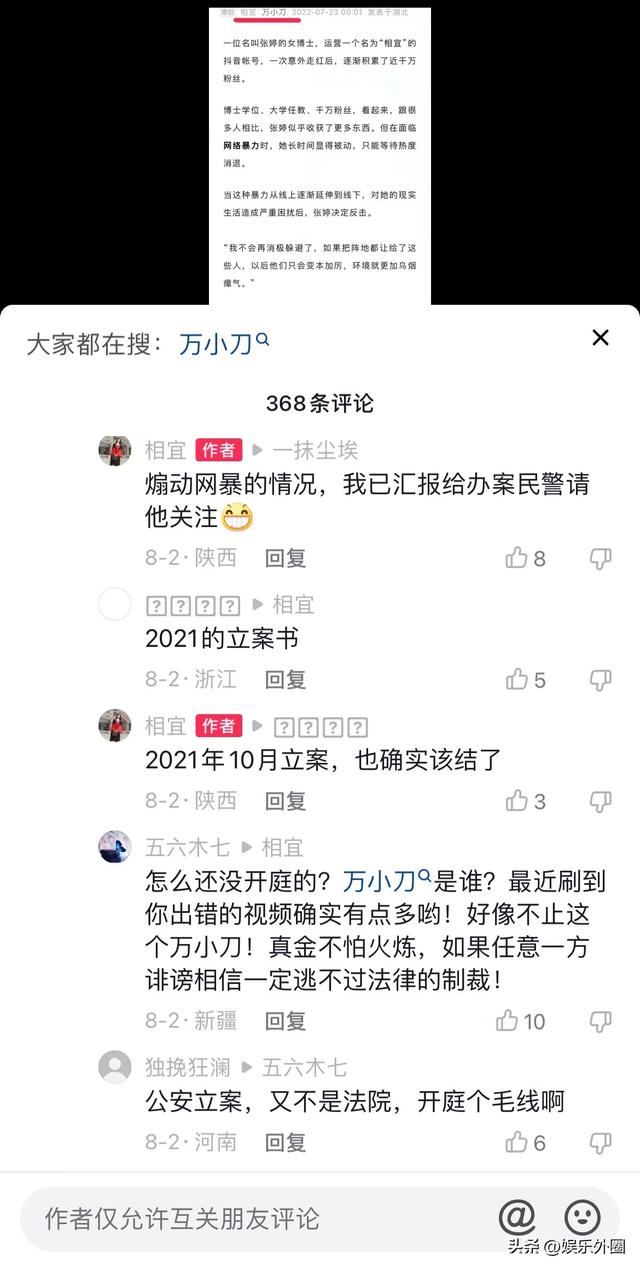Open 五六木七's profile avatar
Screen dimensions: 640x1269
tap(115, 847)
